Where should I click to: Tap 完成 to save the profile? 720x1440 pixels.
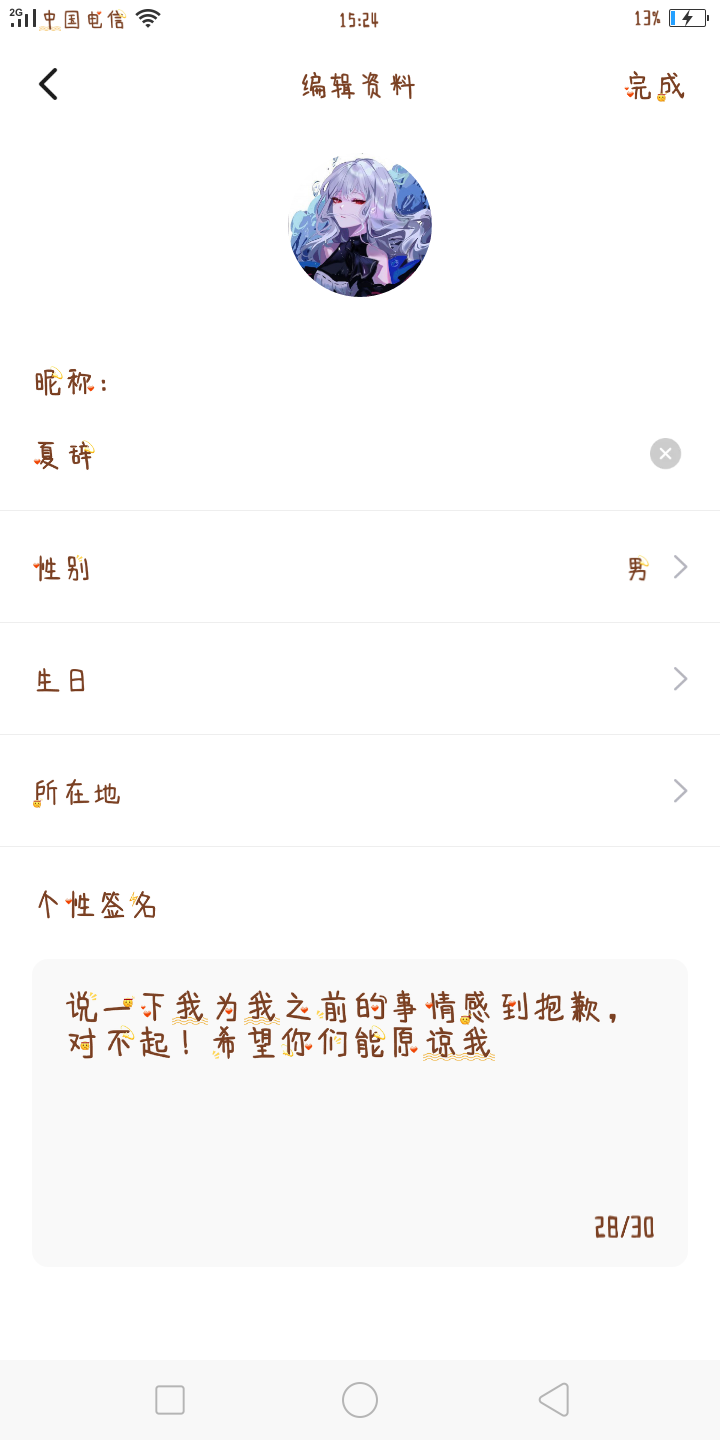655,86
